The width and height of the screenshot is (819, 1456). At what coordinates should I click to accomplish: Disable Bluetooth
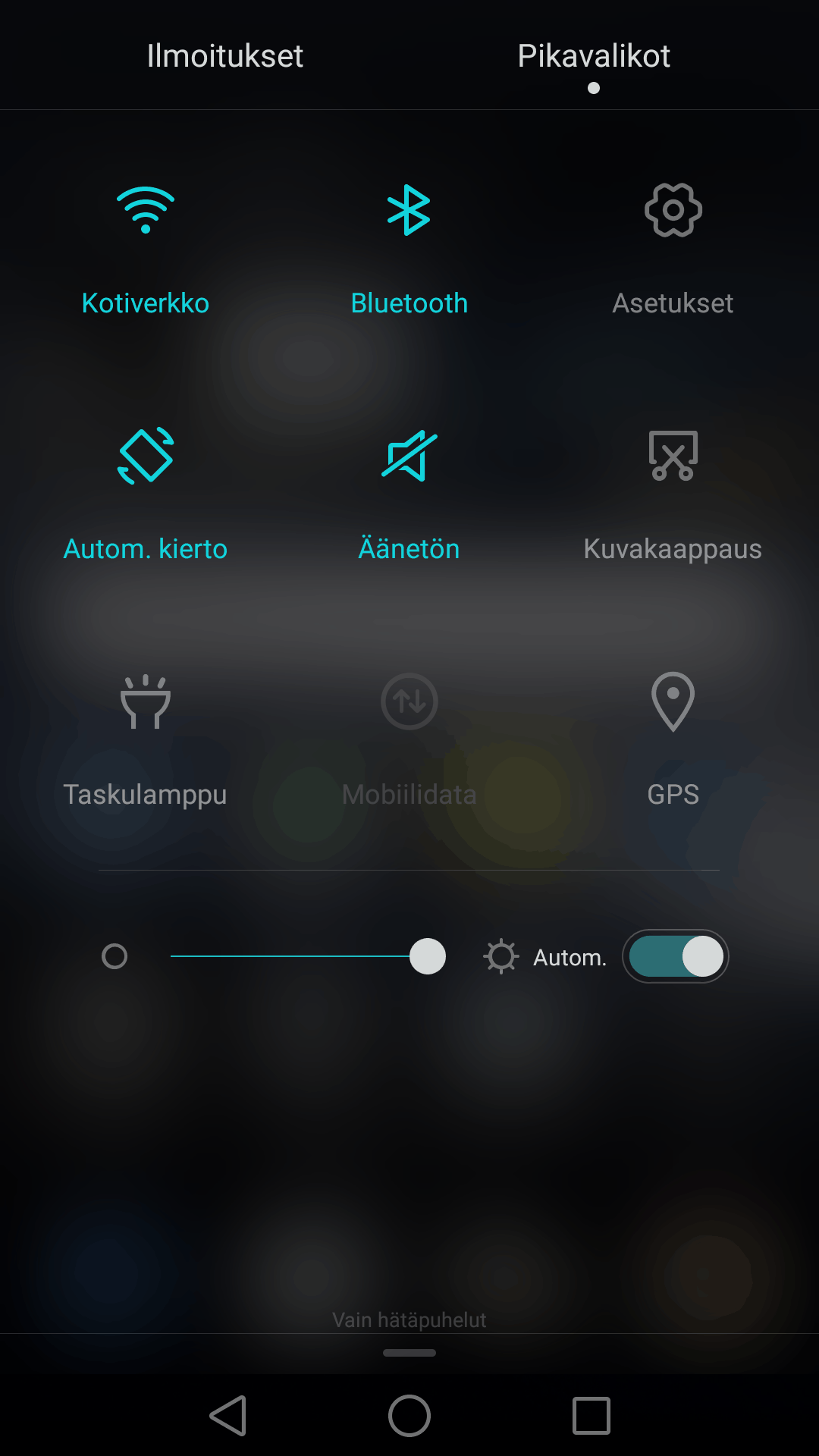[x=409, y=211]
